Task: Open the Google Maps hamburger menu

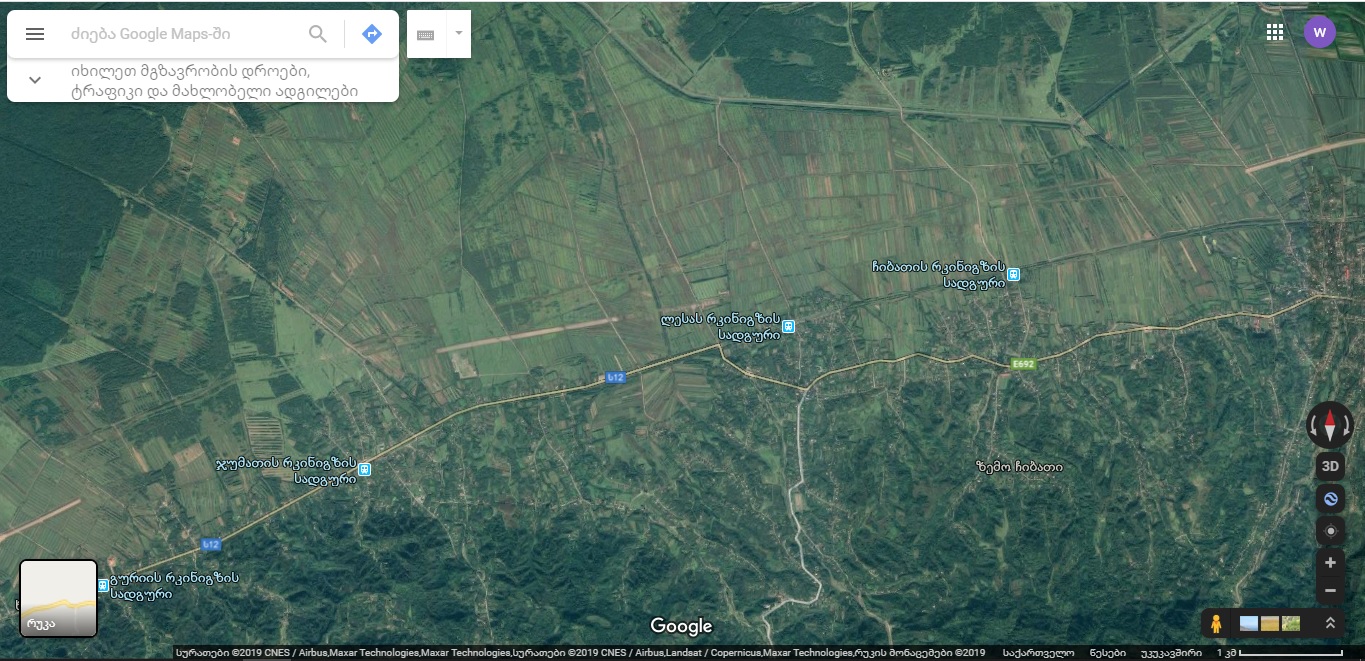Action: 35,34
